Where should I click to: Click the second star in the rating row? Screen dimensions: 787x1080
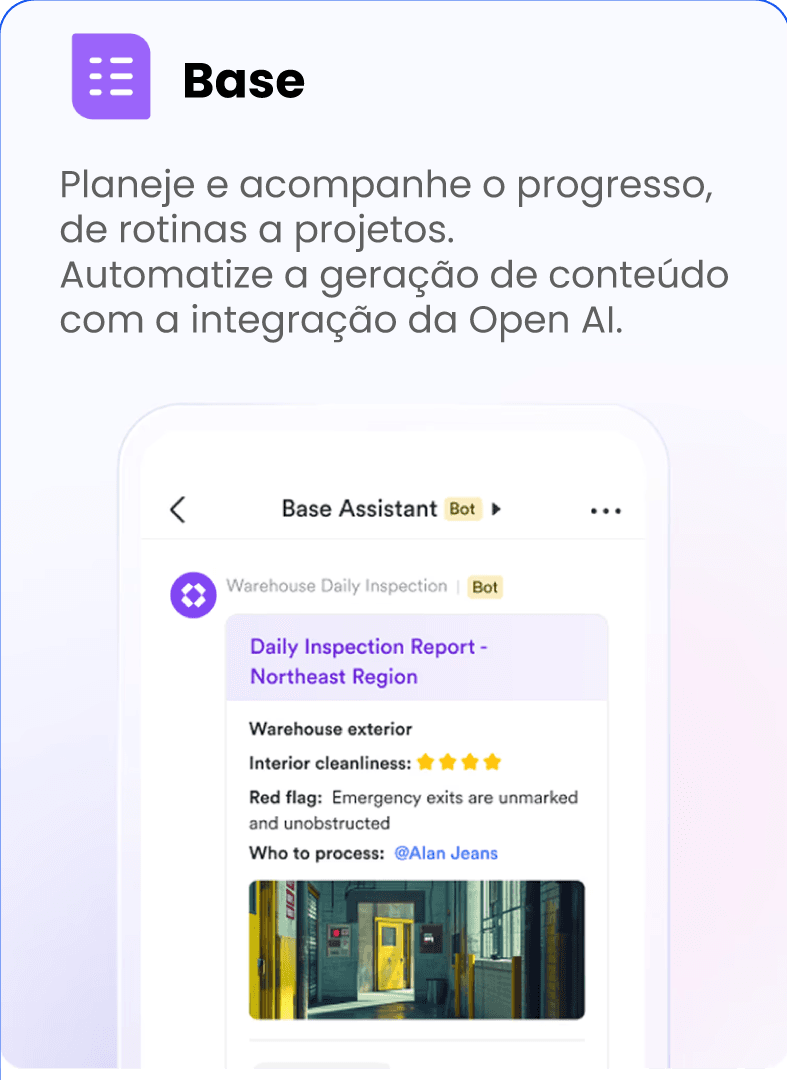[448, 762]
